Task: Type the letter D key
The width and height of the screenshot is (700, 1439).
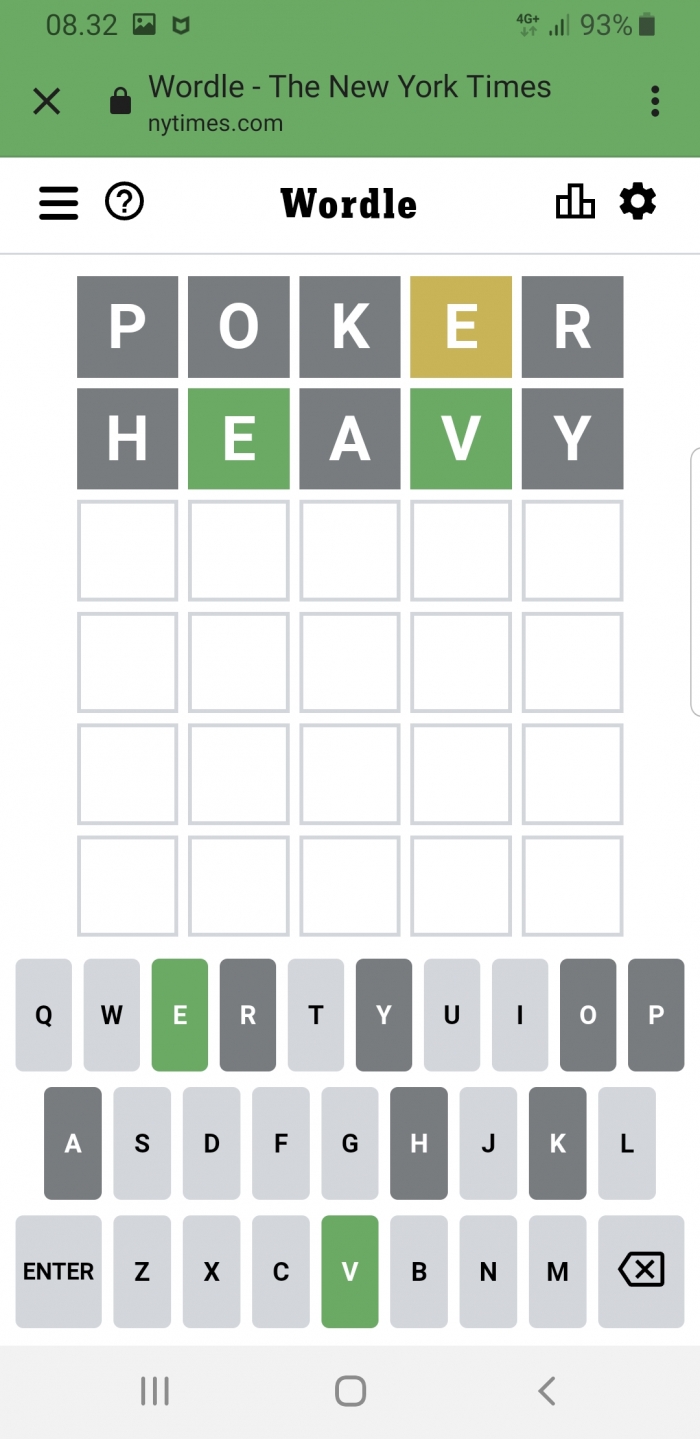Action: tap(212, 1143)
